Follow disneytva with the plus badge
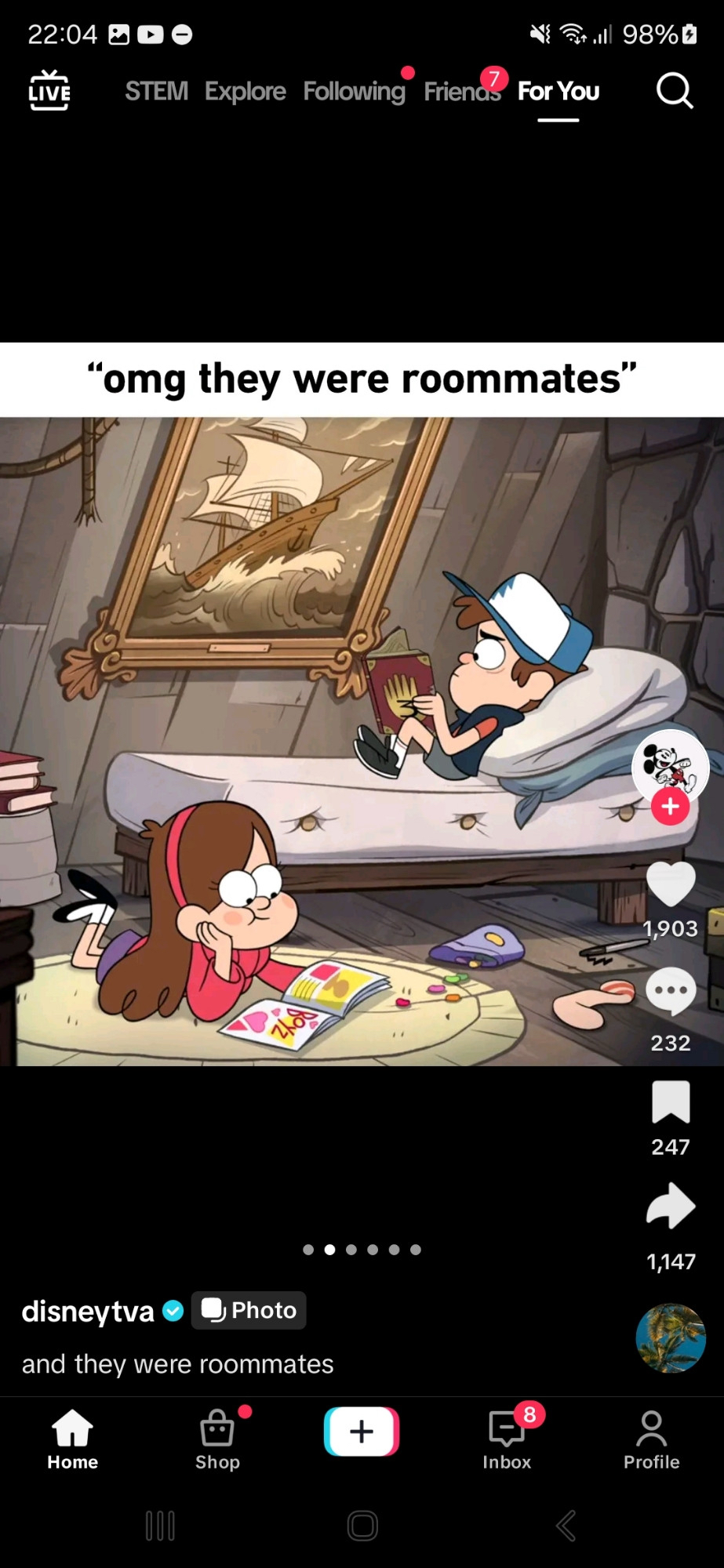Screen dimensions: 724x1568 point(670,806)
